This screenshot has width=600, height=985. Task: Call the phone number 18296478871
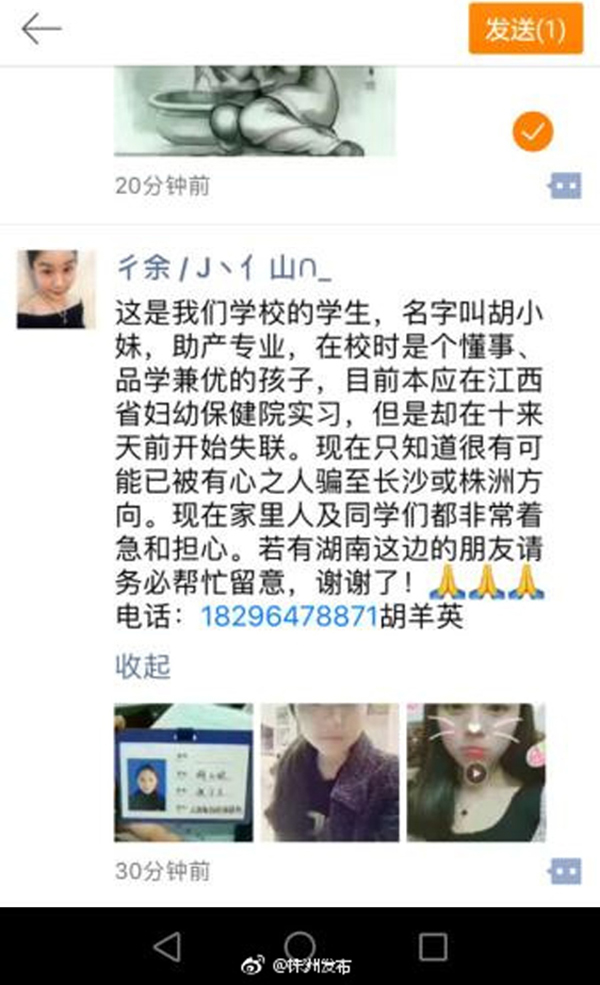point(289,617)
